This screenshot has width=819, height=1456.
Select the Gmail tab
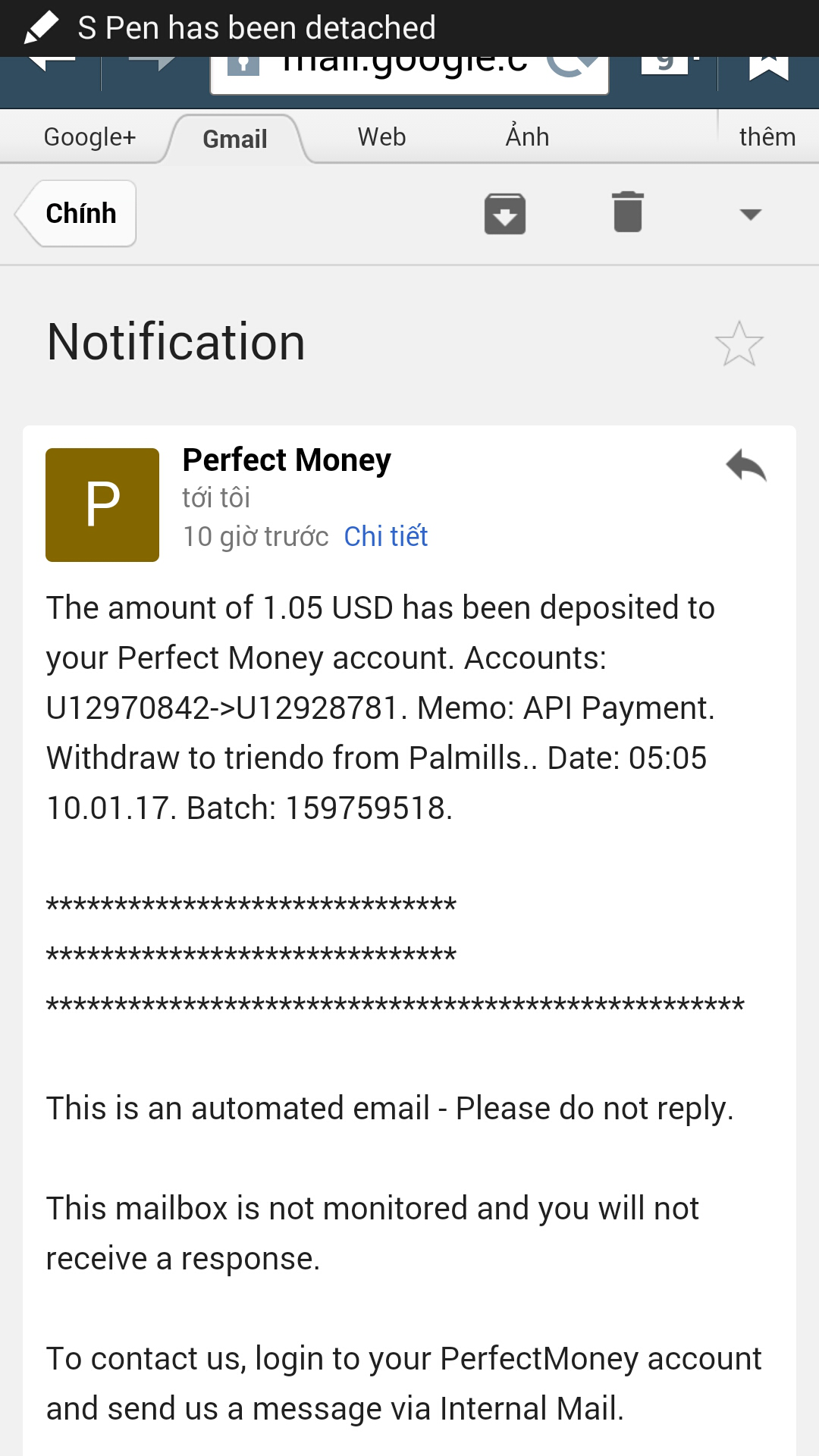[235, 139]
